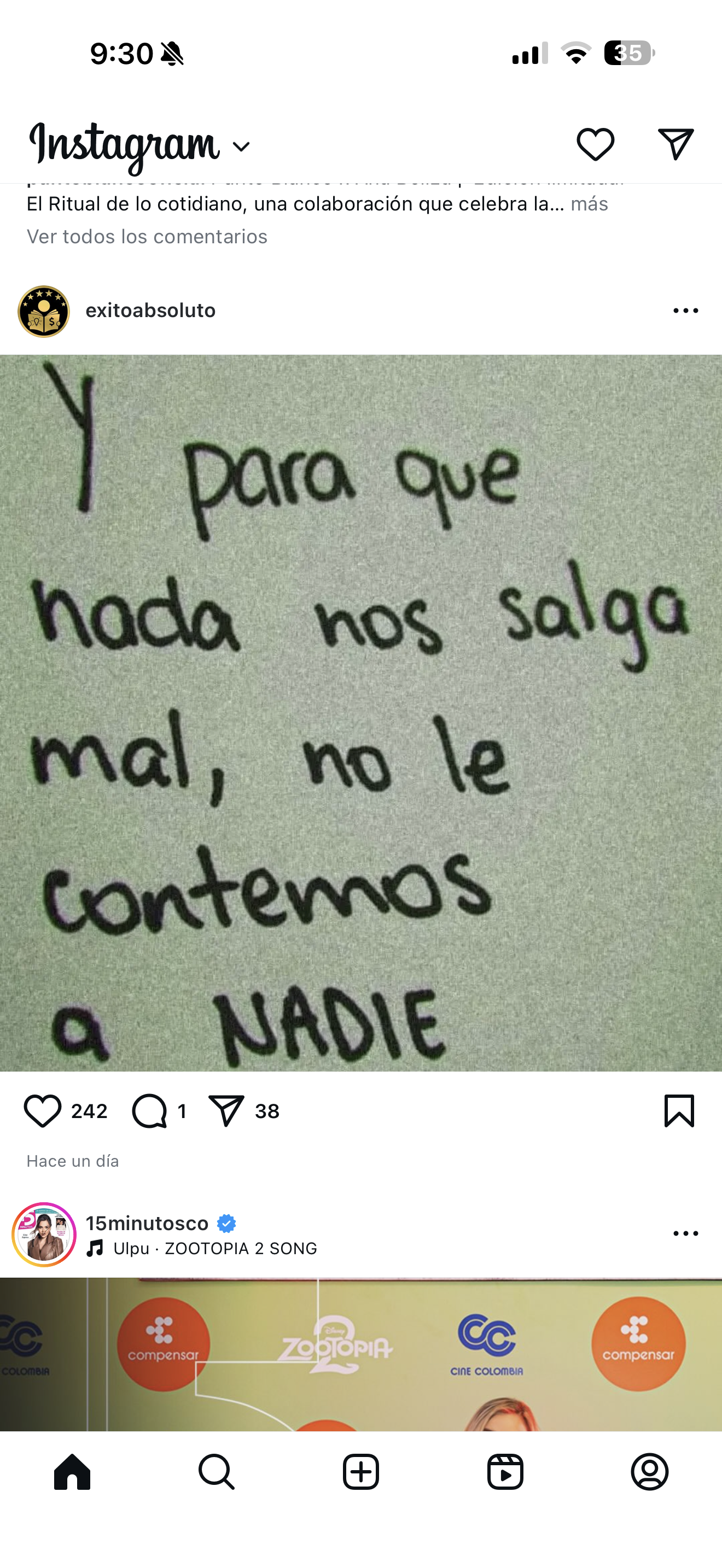This screenshot has width=722, height=1568.
Task: Bookmark the exitoabsoluto post
Action: pos(679,1111)
